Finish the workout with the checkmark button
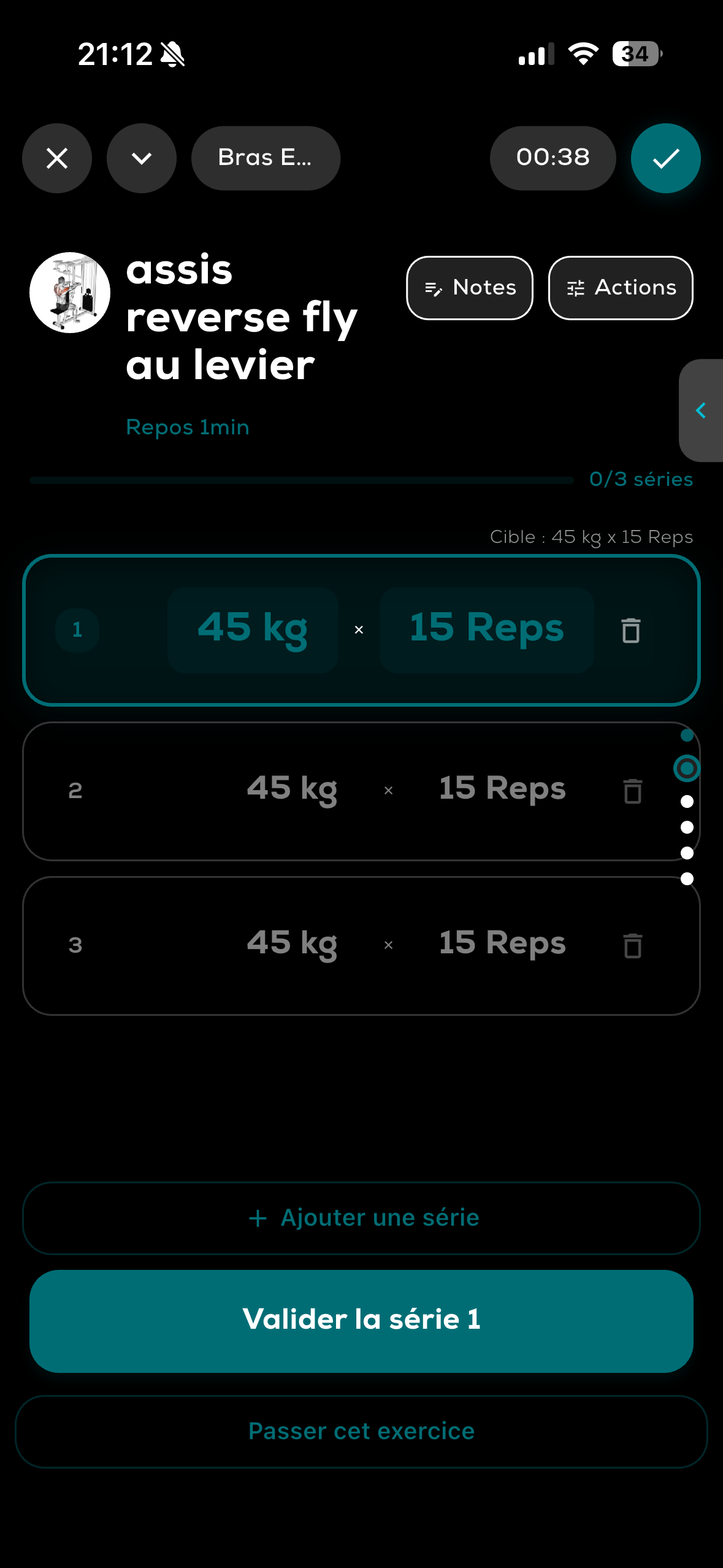The image size is (723, 1568). 665,158
